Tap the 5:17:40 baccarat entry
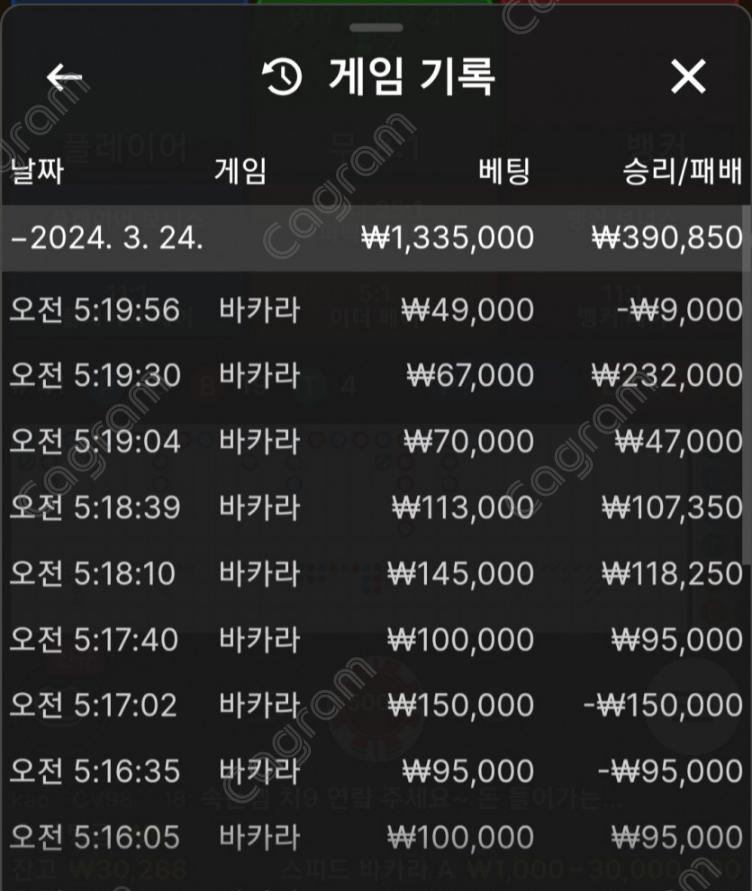752x891 pixels. (375, 639)
